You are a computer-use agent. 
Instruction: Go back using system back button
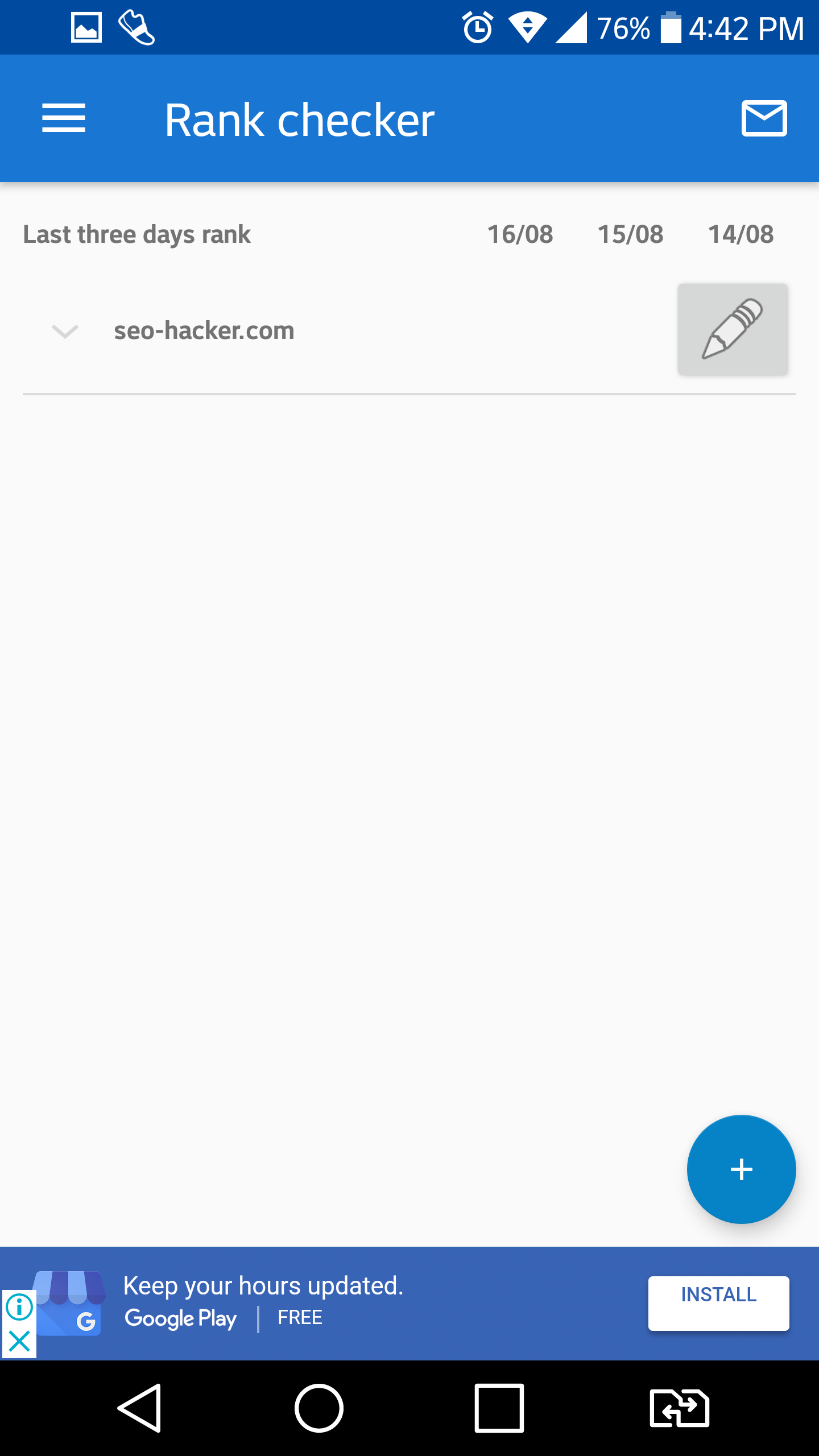(x=140, y=1408)
